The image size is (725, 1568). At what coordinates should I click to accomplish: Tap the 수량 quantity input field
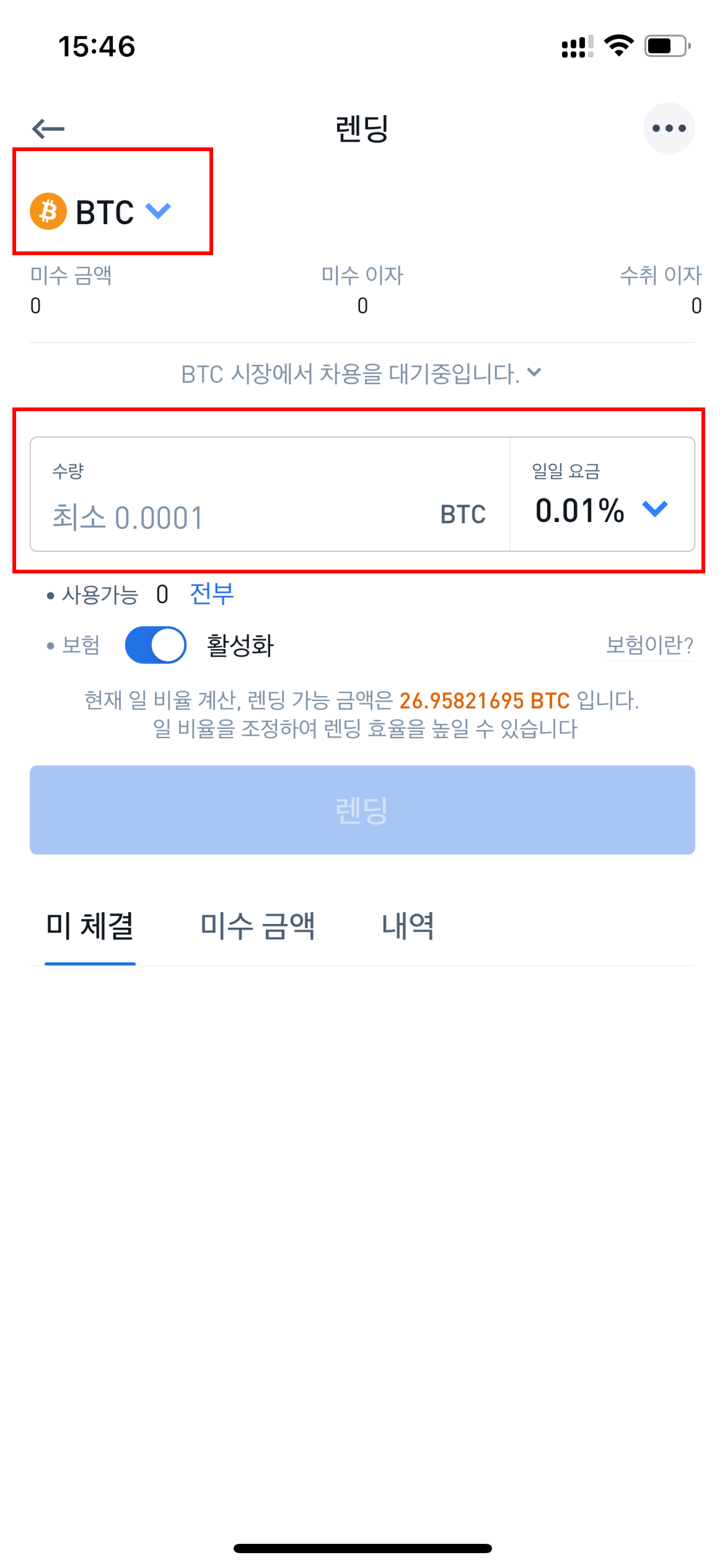(x=244, y=516)
